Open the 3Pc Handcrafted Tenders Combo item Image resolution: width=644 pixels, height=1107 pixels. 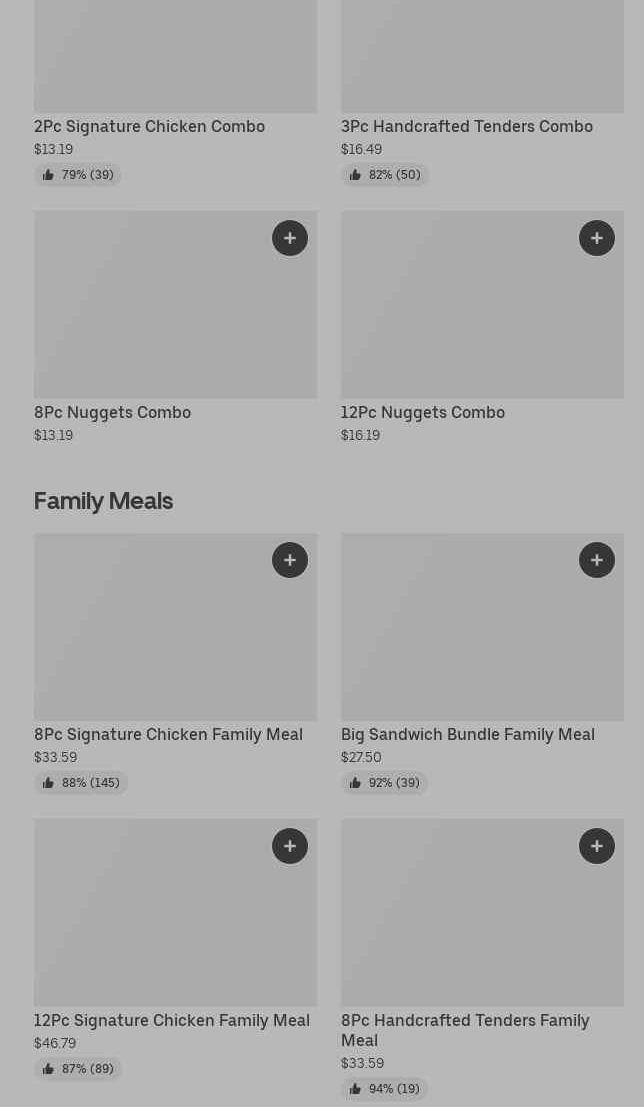466,126
